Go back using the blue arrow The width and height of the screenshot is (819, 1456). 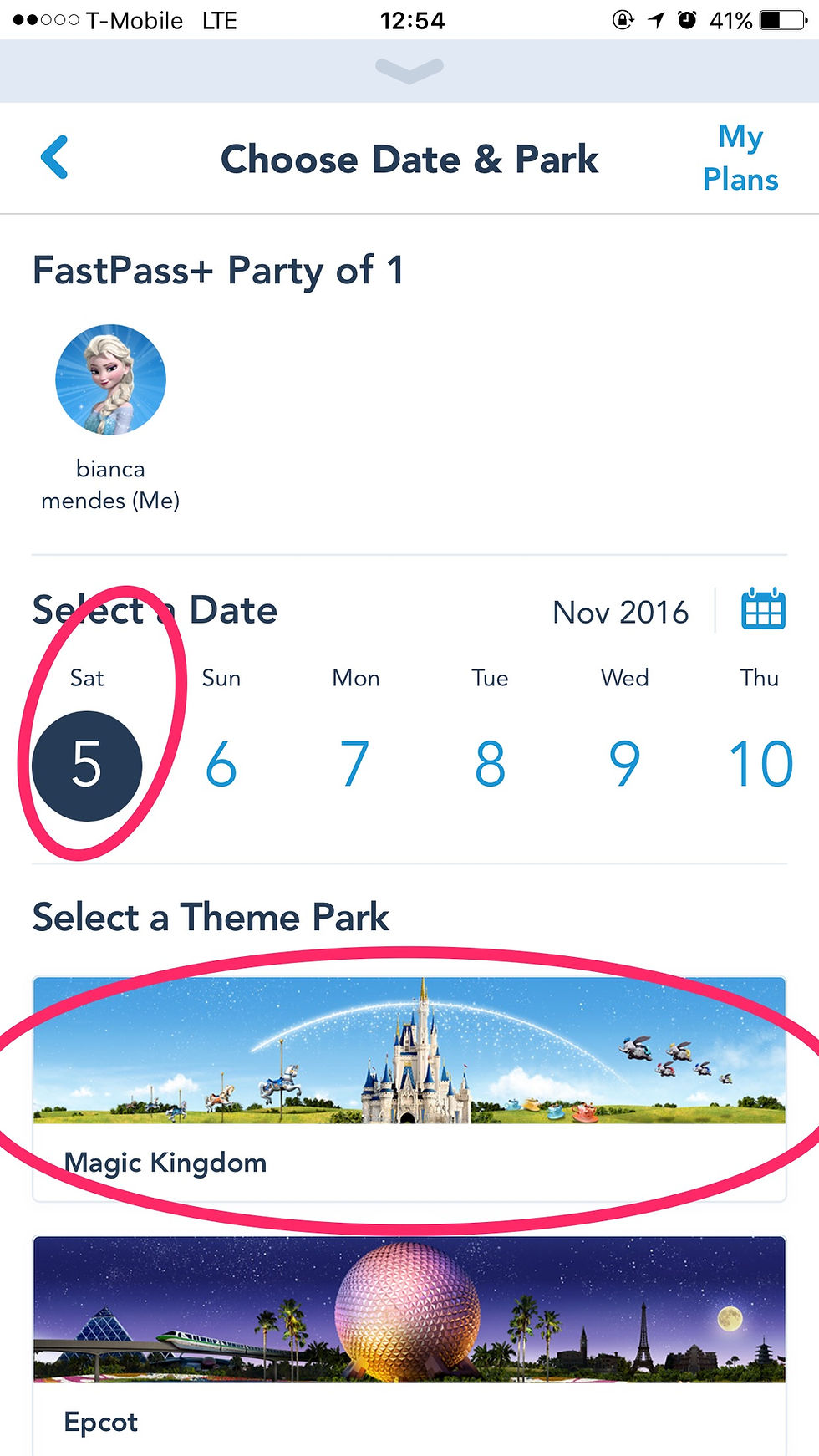(x=54, y=157)
